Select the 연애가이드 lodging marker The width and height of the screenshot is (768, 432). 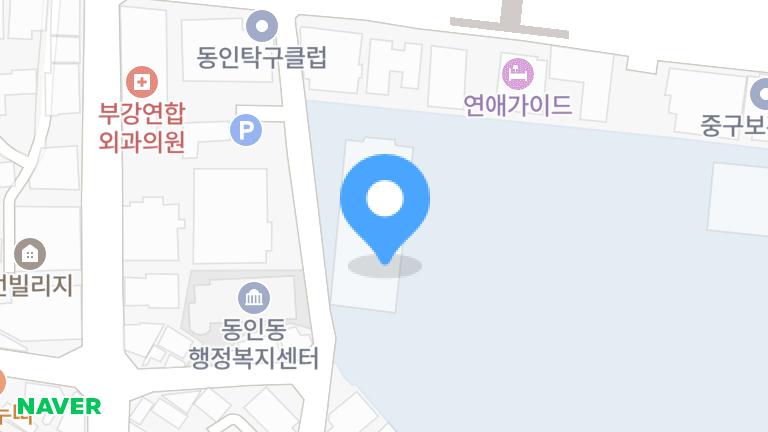click(517, 73)
